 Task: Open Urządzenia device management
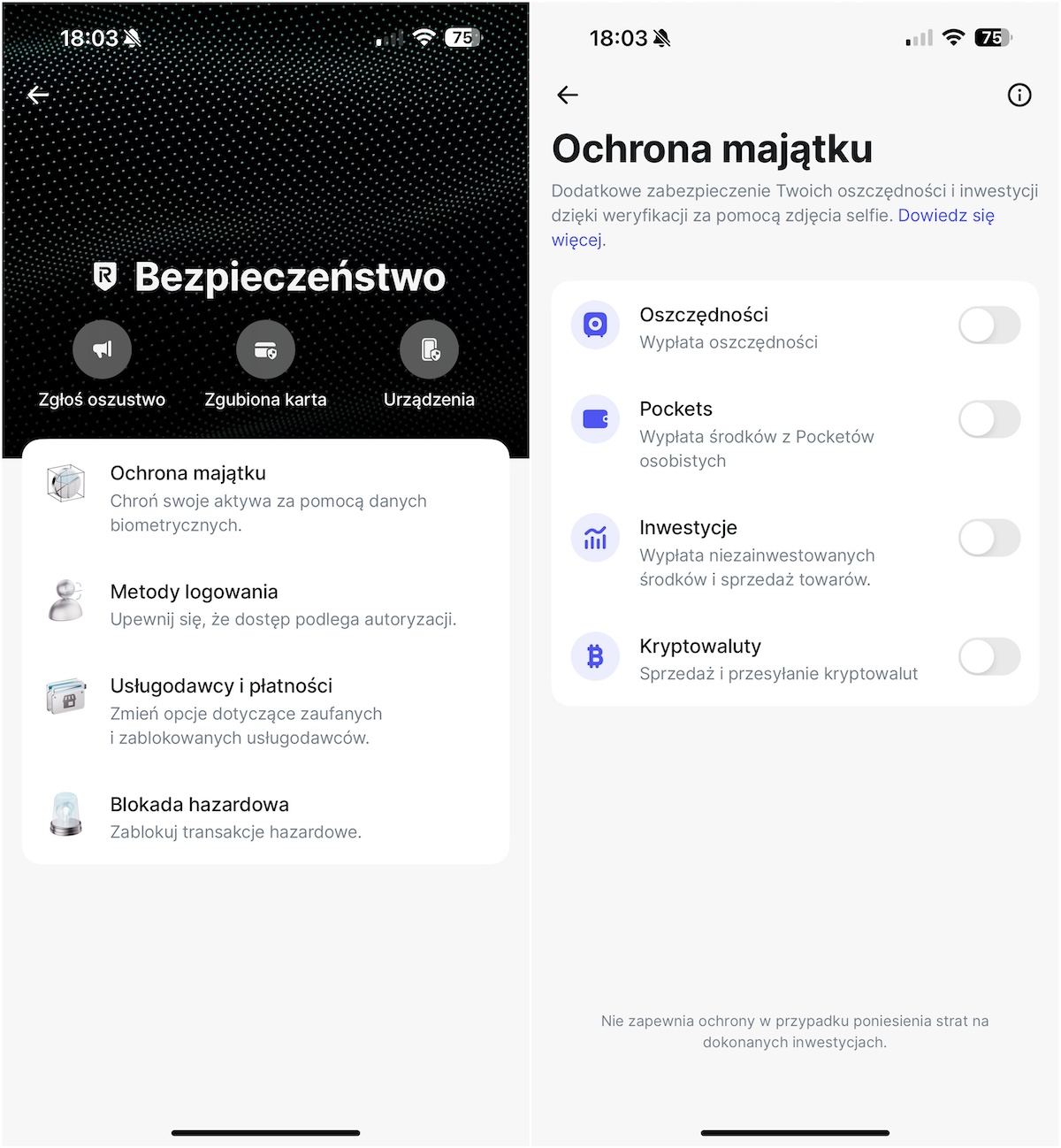pyautogui.click(x=429, y=350)
